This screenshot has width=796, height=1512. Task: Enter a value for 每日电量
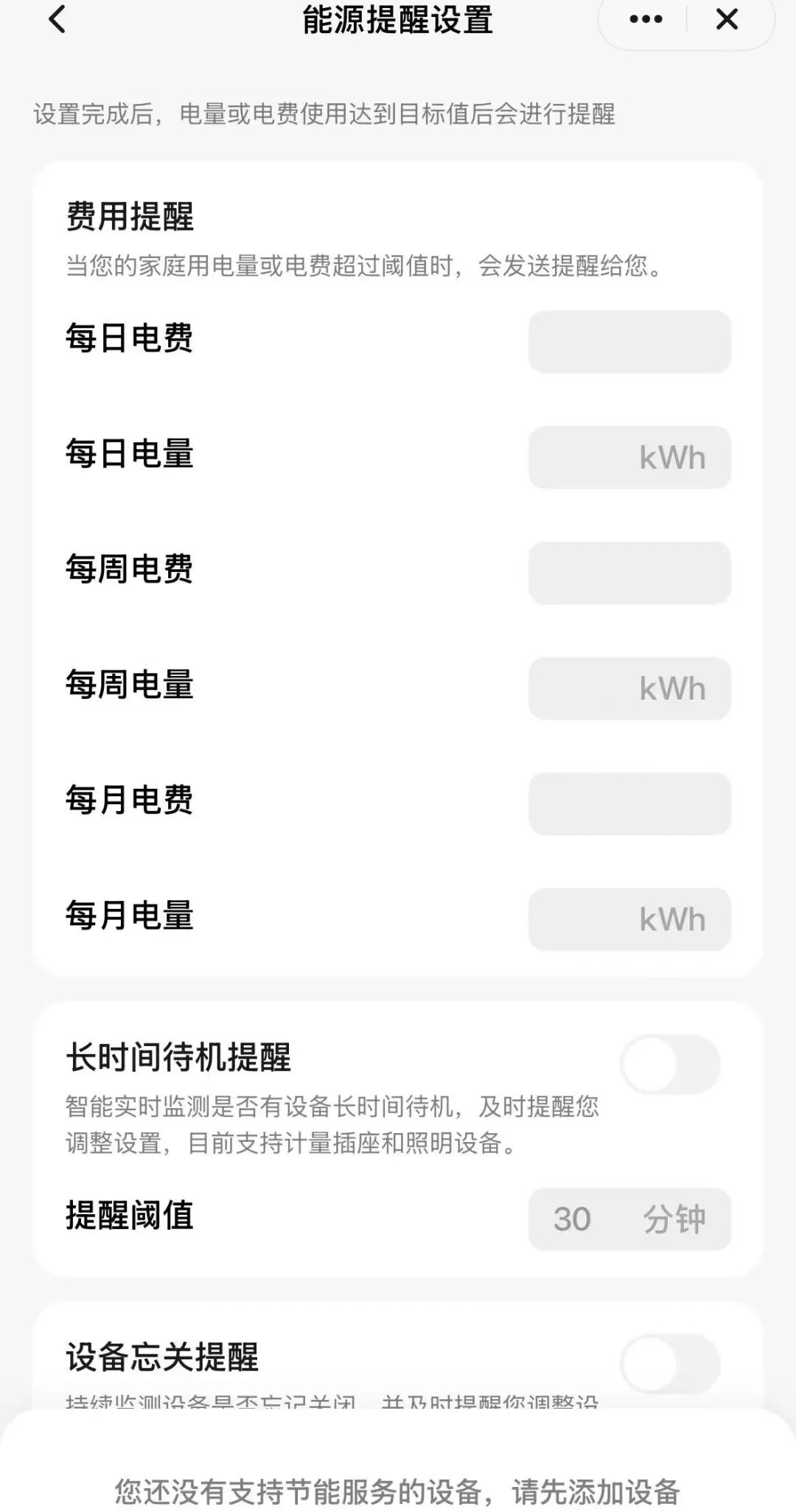[629, 457]
